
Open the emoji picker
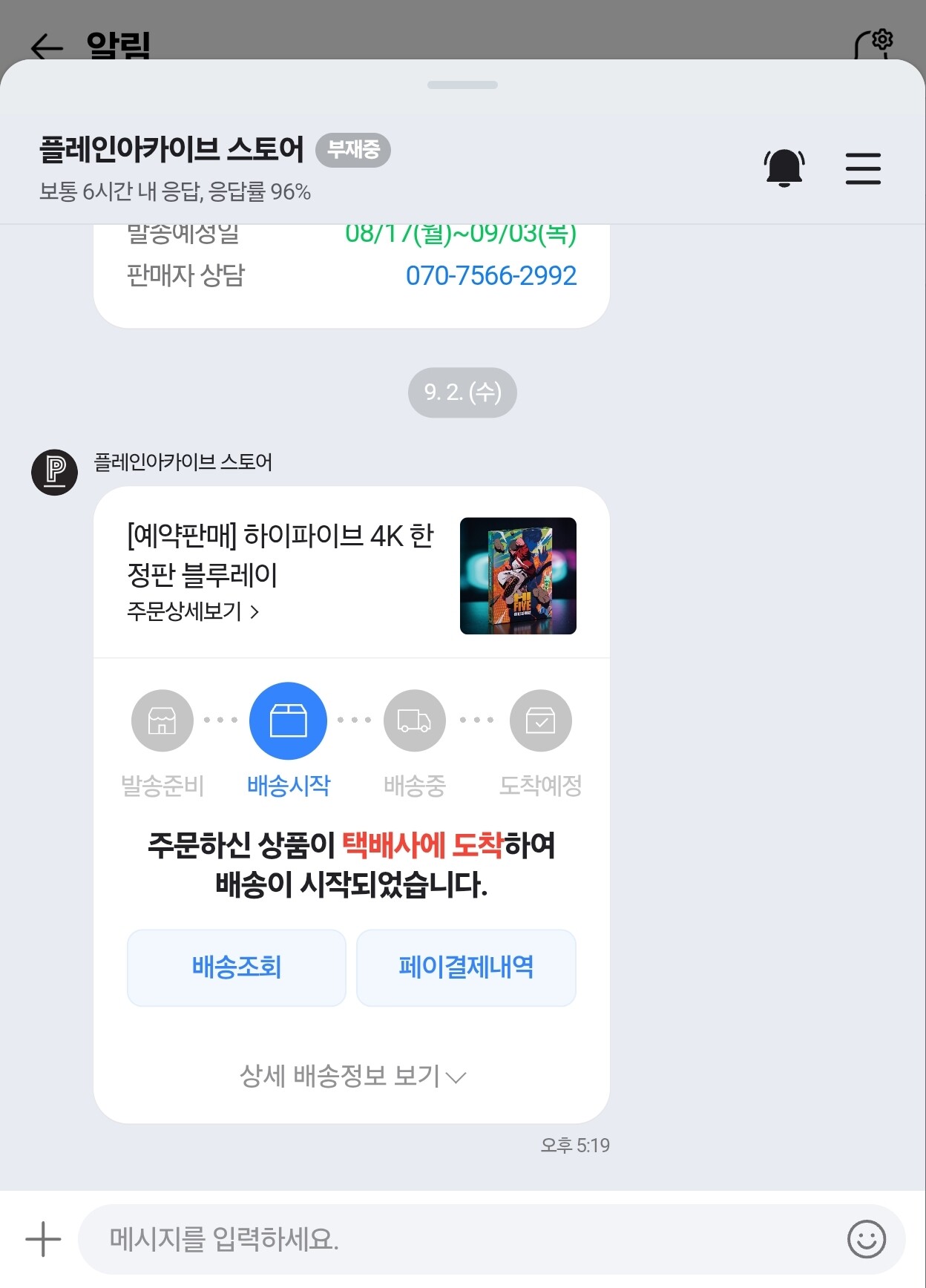pyautogui.click(x=867, y=1239)
